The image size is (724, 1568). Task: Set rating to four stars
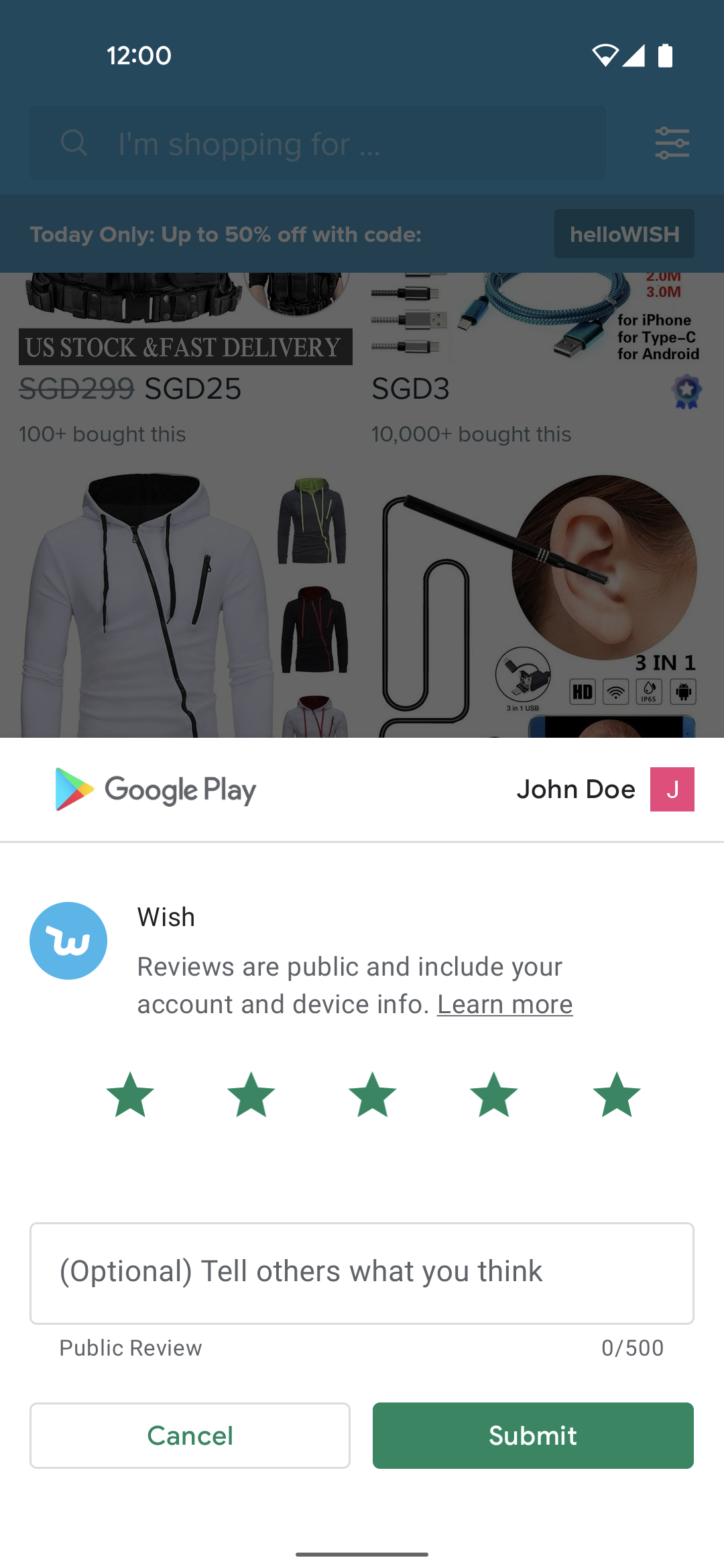click(494, 1095)
